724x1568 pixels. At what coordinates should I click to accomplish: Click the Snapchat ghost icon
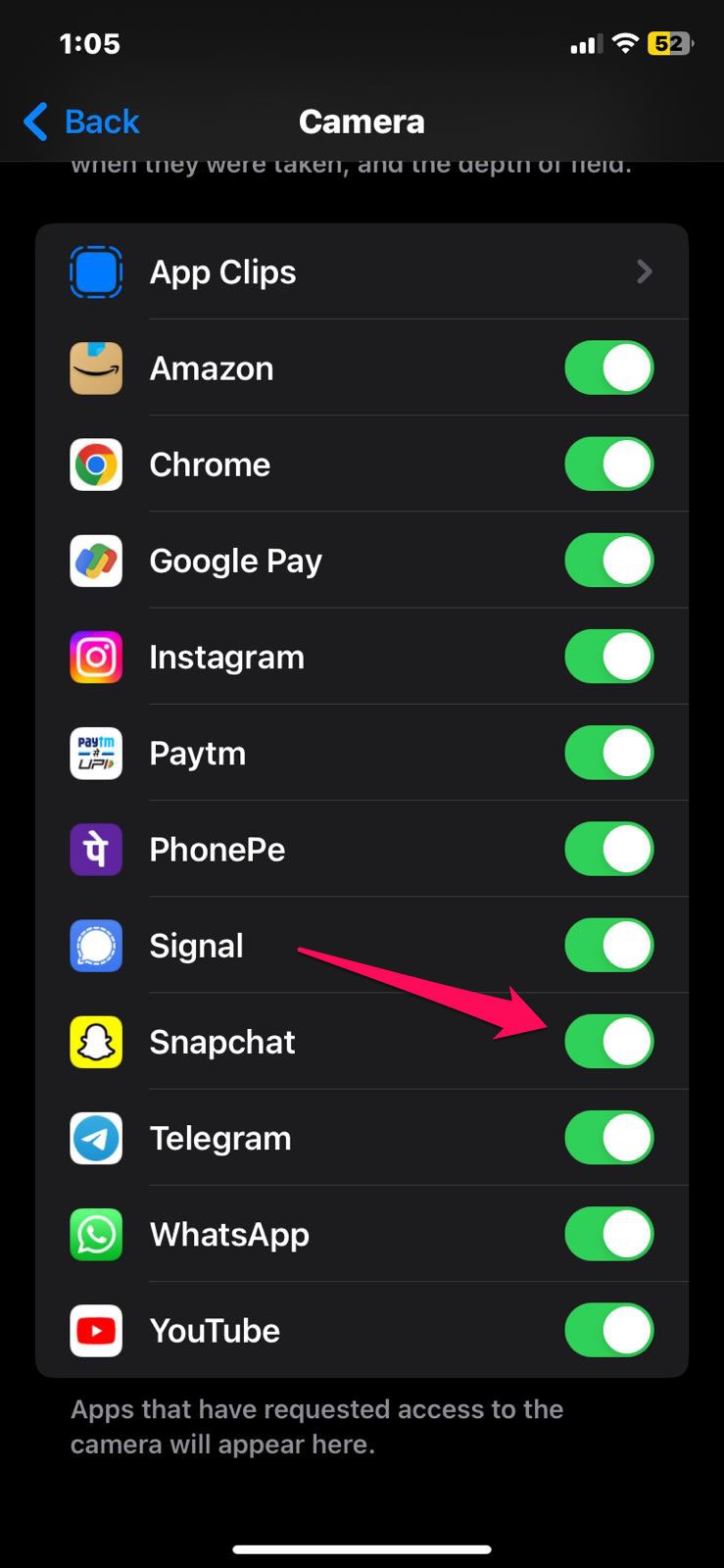click(95, 1042)
